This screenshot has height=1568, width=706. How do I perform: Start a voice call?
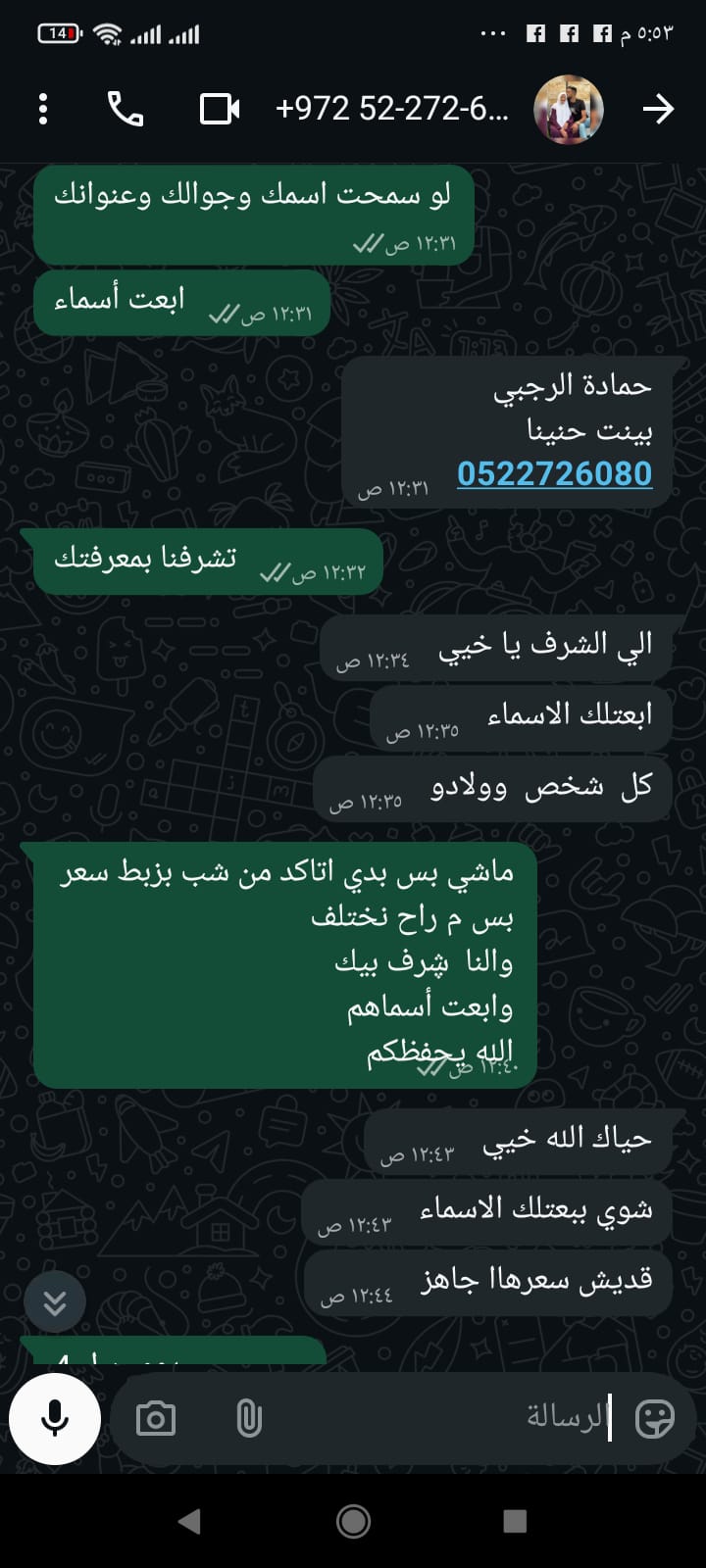126,109
